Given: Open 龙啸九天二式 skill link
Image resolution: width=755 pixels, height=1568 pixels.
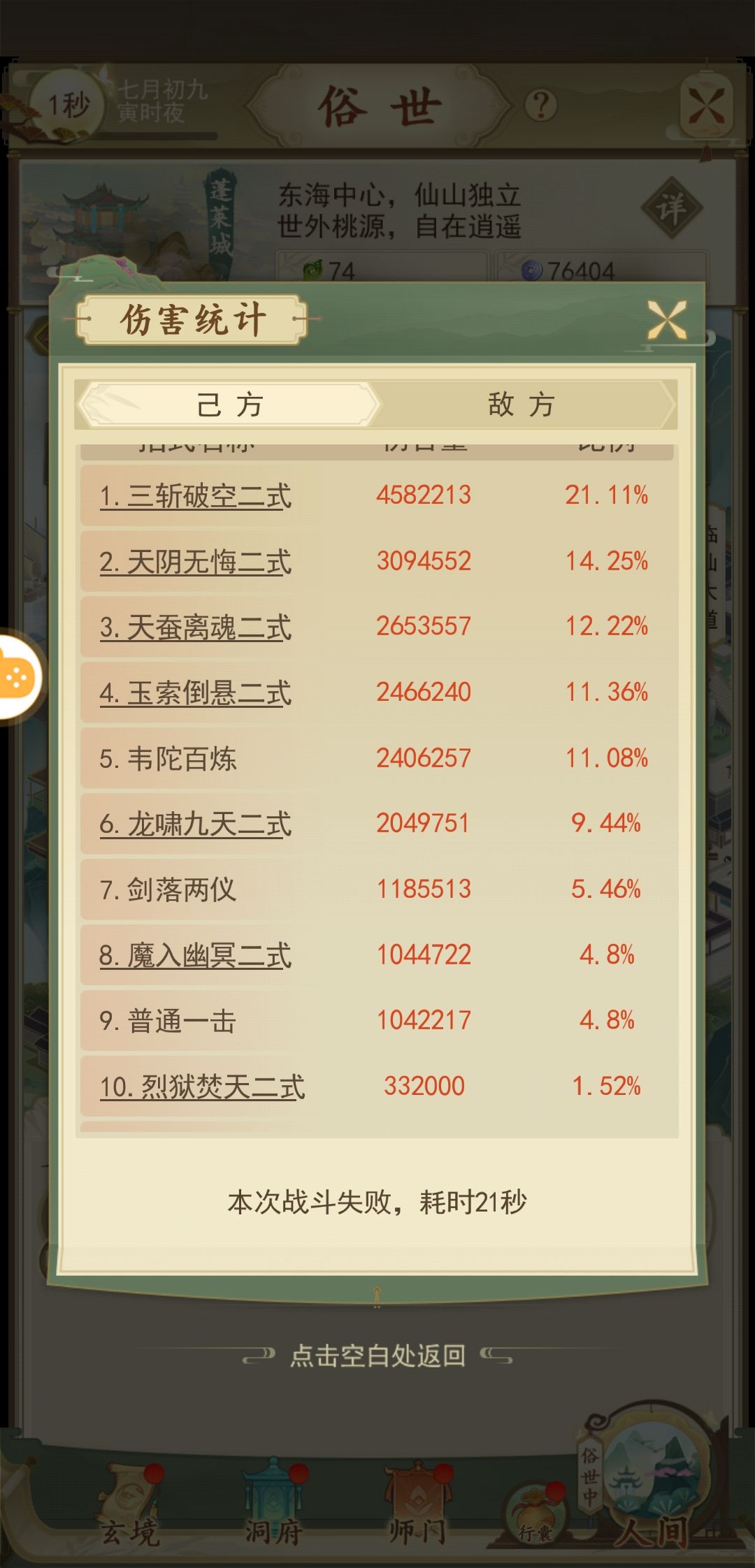Looking at the screenshot, I should [196, 825].
